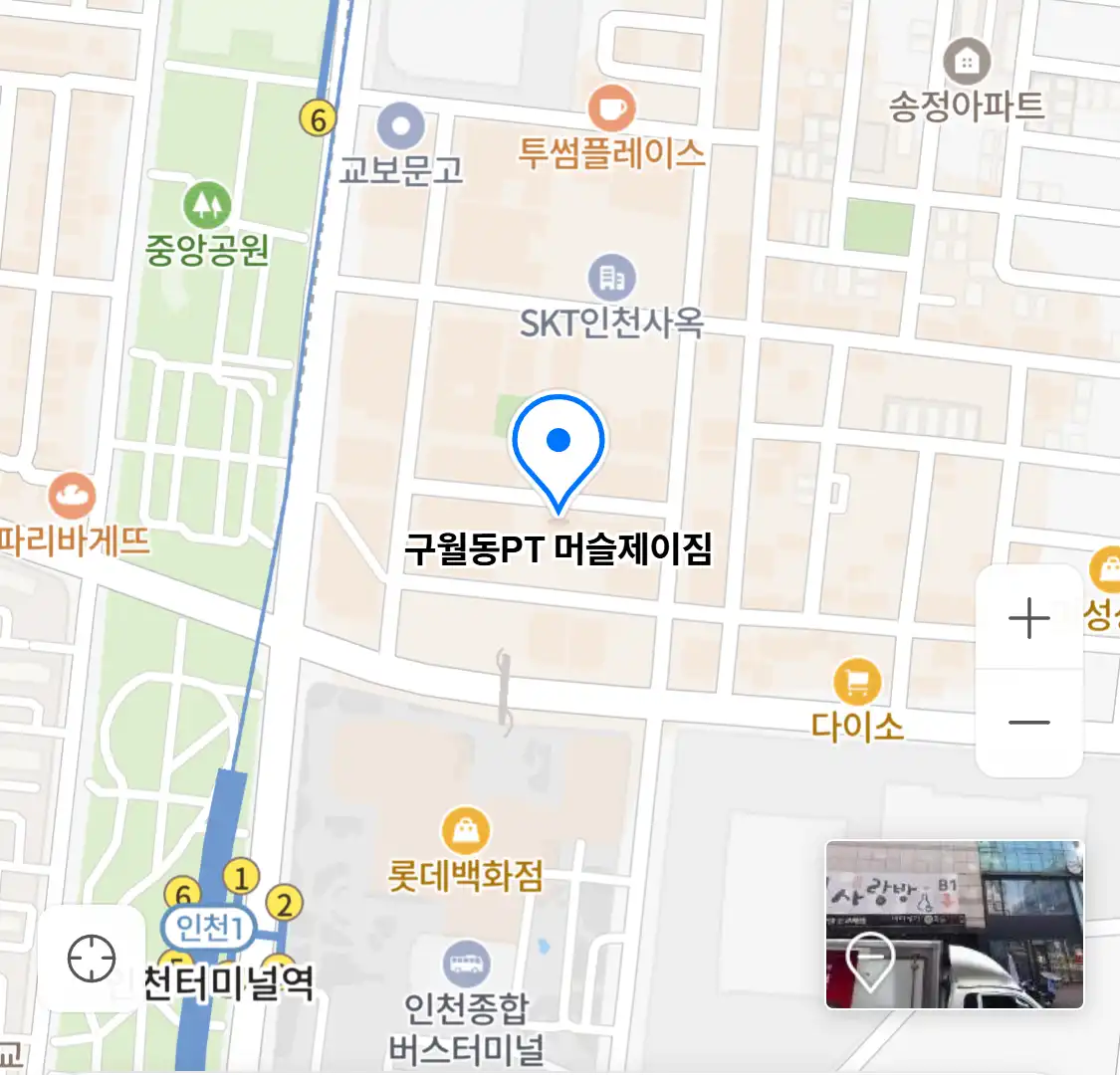1120x1075 pixels.
Task: Tap the 파리바게뜨 bakery marker
Action: click(72, 497)
